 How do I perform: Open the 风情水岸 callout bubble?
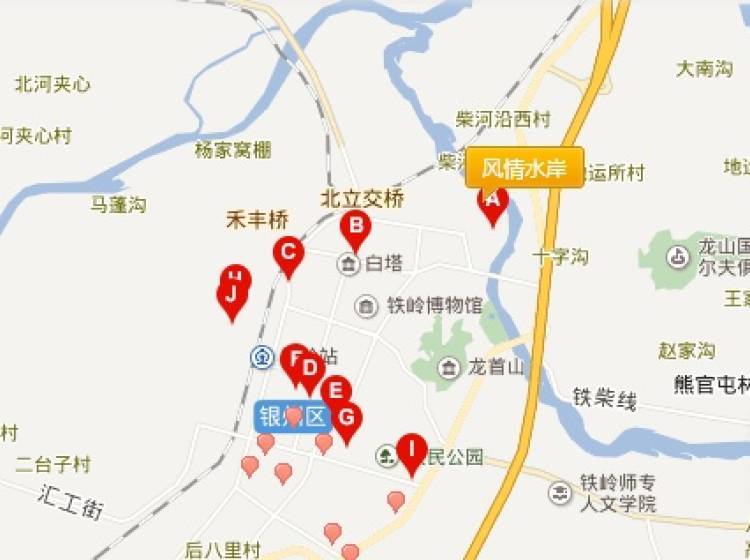[524, 169]
